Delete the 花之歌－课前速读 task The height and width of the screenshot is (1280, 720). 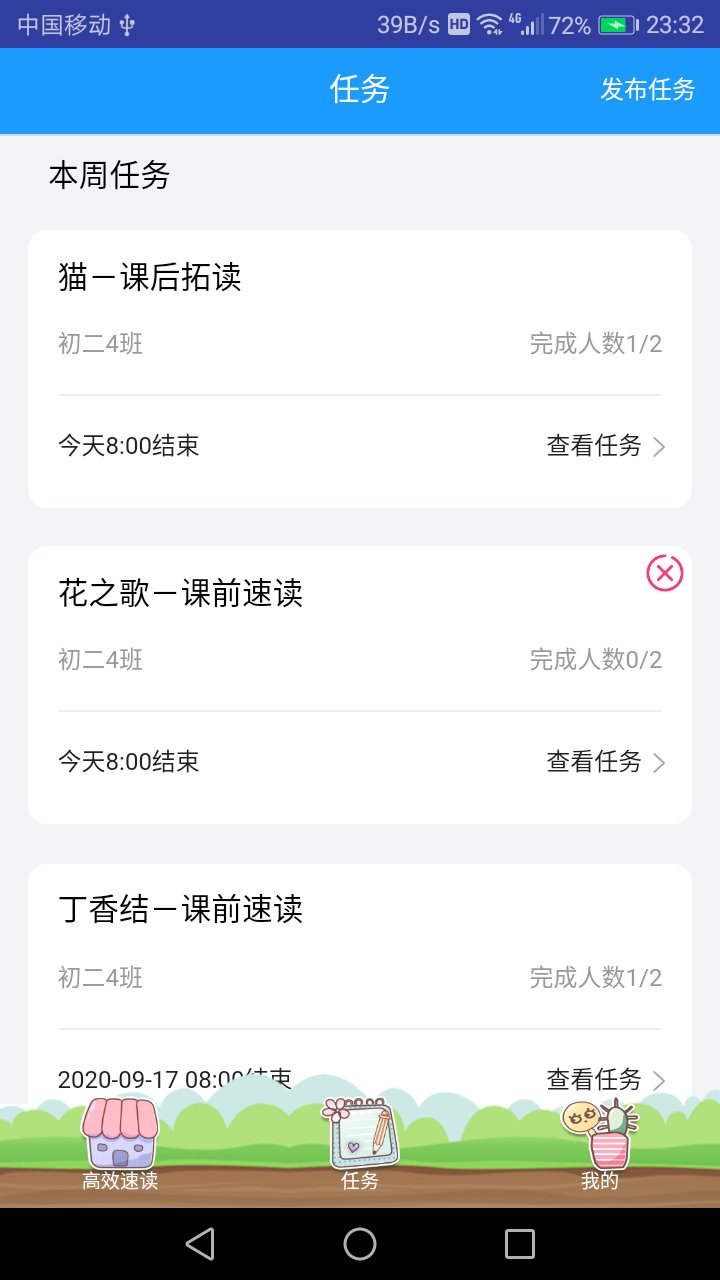[x=665, y=573]
